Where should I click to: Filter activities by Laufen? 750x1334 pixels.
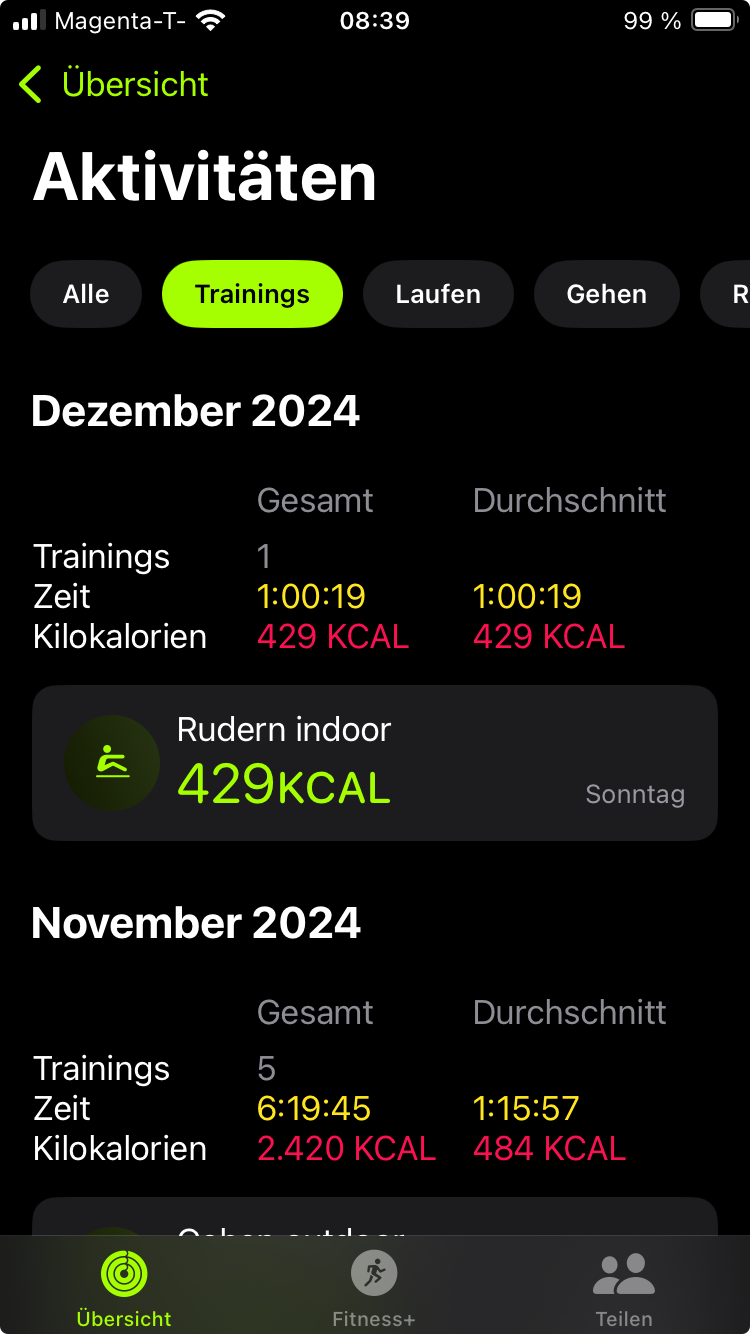(x=438, y=294)
